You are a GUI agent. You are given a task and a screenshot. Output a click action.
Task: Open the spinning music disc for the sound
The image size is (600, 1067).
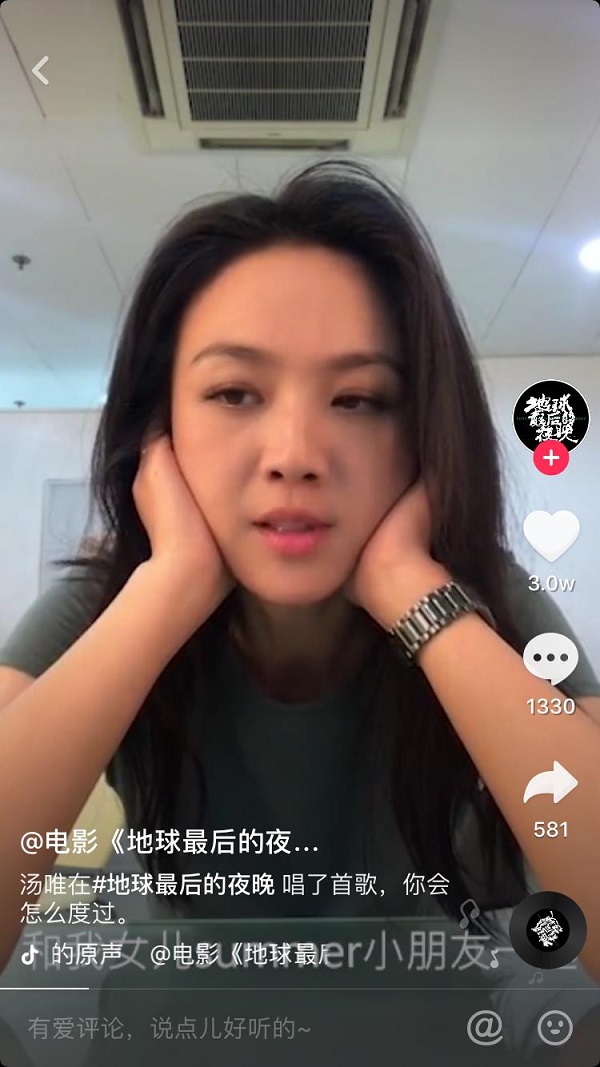(547, 929)
